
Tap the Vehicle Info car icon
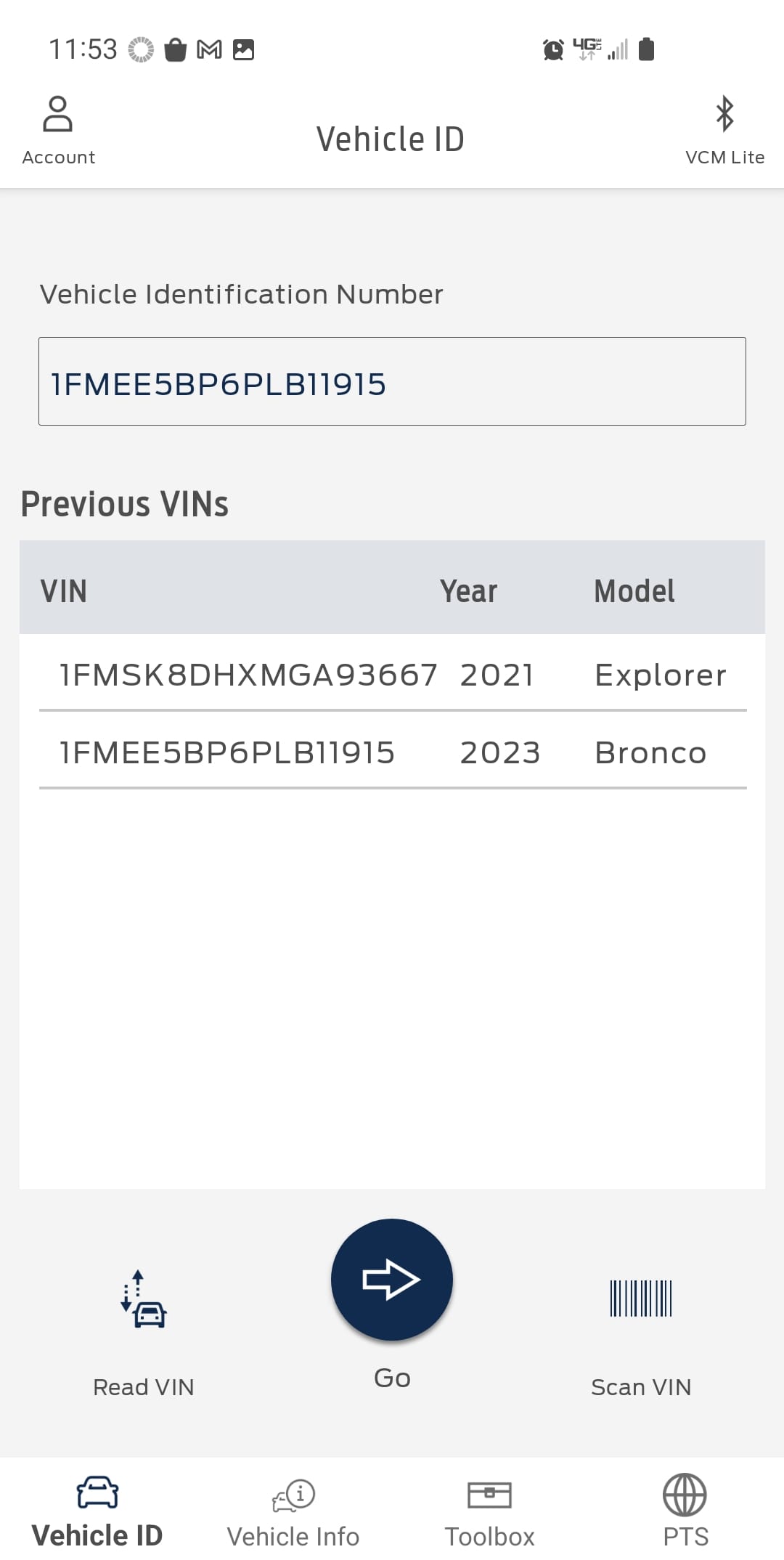tap(293, 1492)
